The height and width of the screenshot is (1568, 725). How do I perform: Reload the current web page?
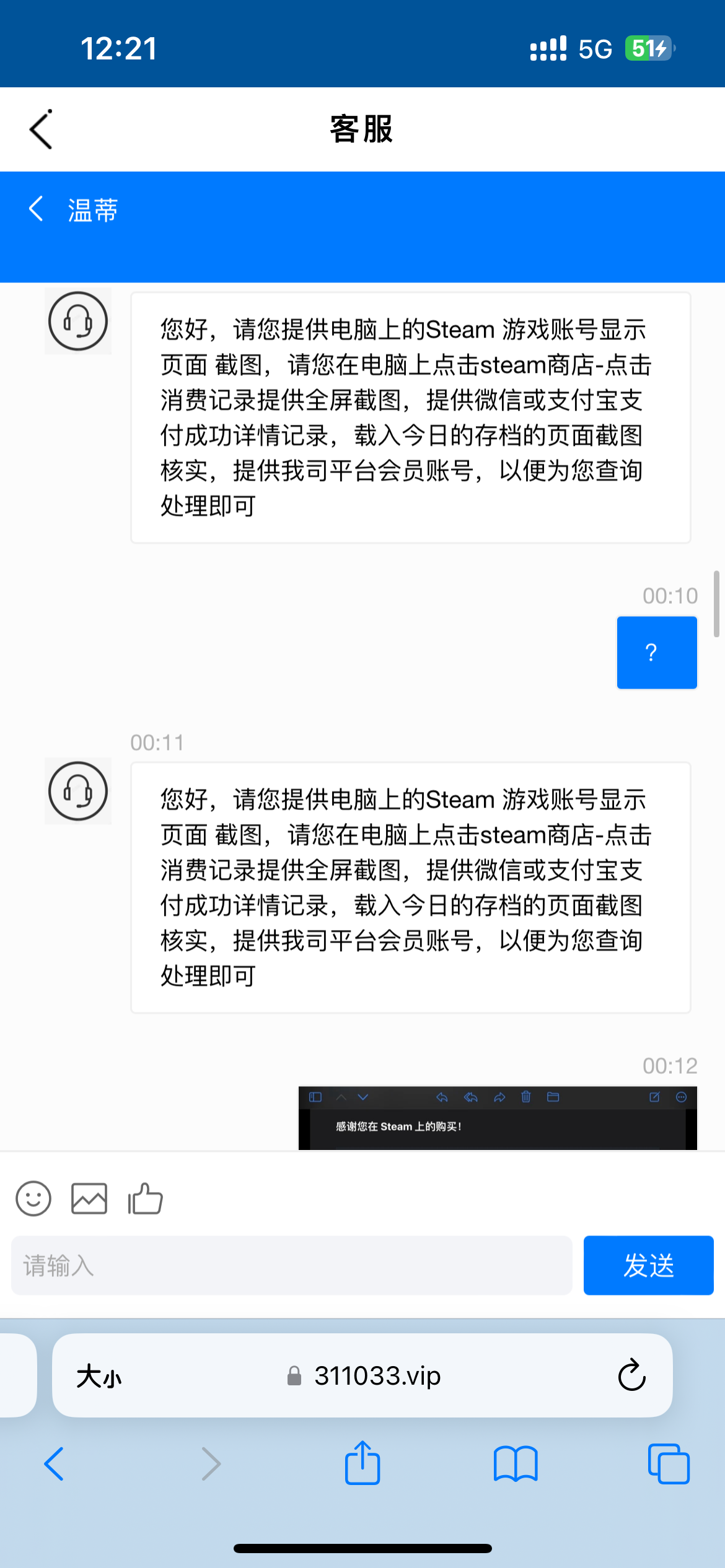pos(631,1375)
